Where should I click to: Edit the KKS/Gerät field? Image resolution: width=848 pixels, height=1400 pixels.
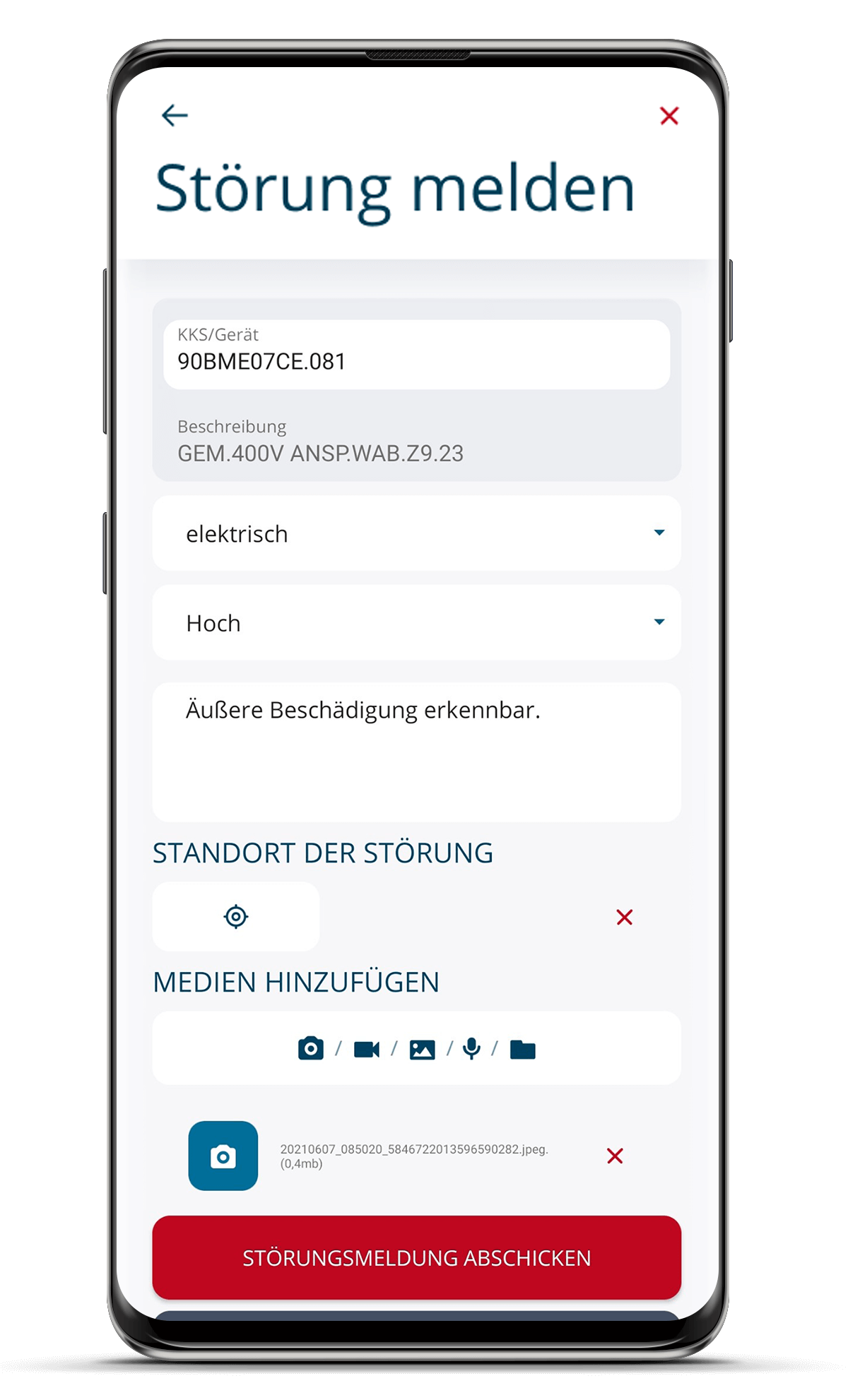(x=416, y=355)
